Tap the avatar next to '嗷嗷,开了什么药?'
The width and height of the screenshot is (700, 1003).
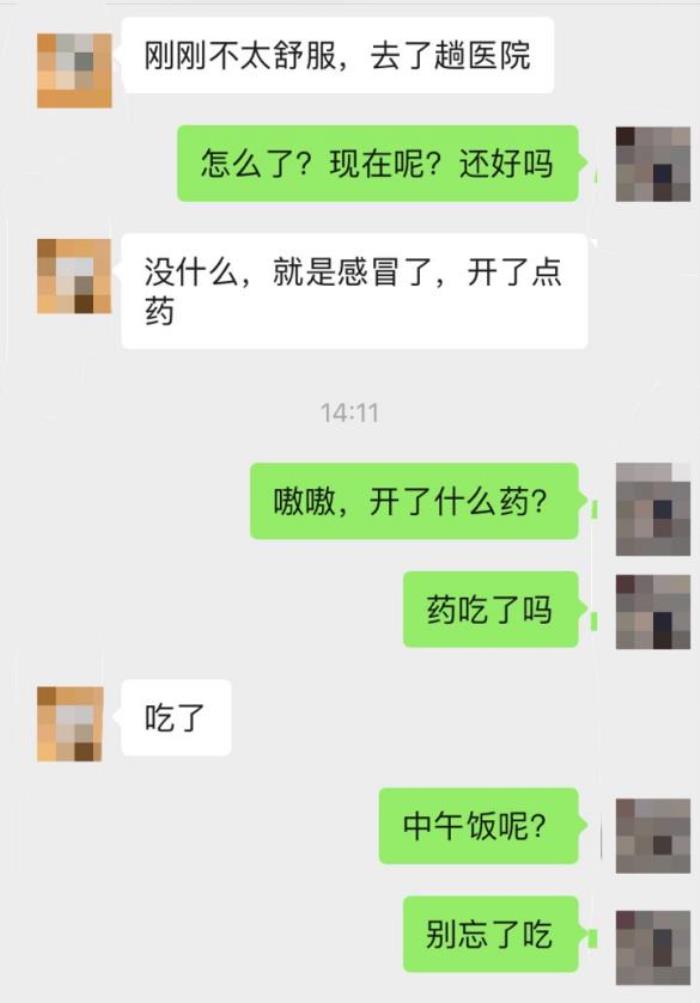coord(653,508)
